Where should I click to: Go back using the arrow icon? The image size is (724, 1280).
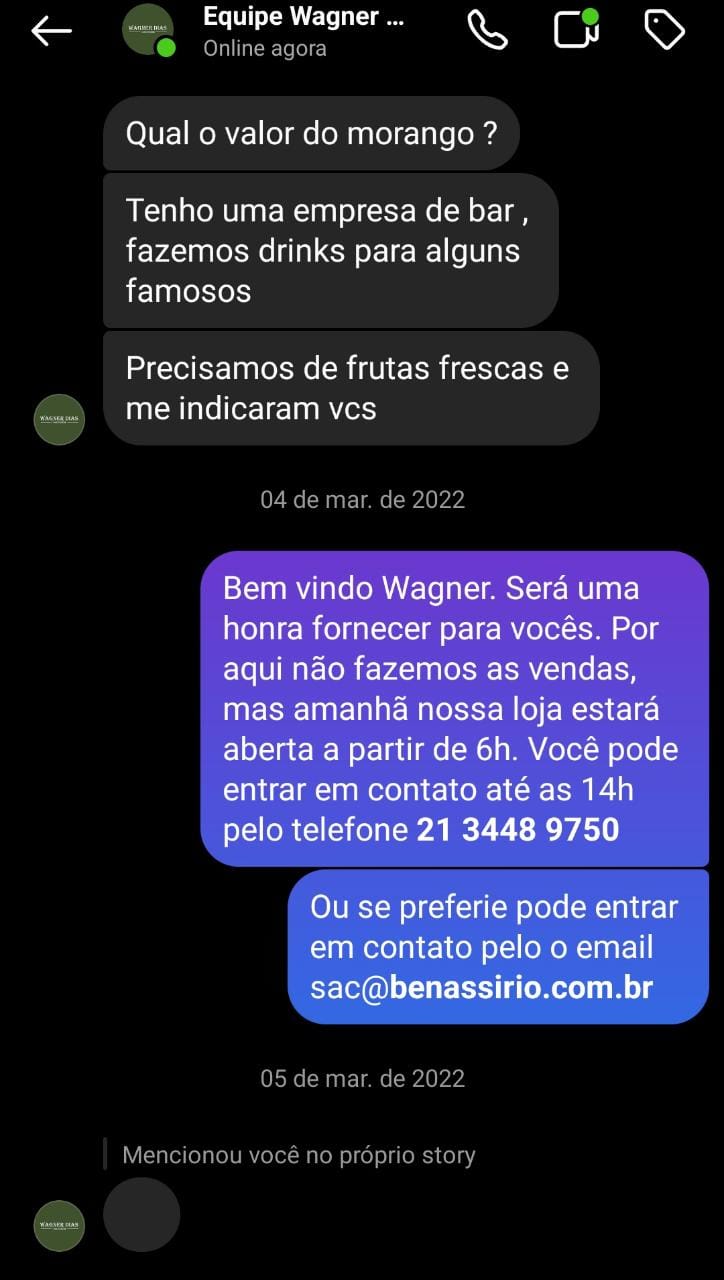coord(51,31)
